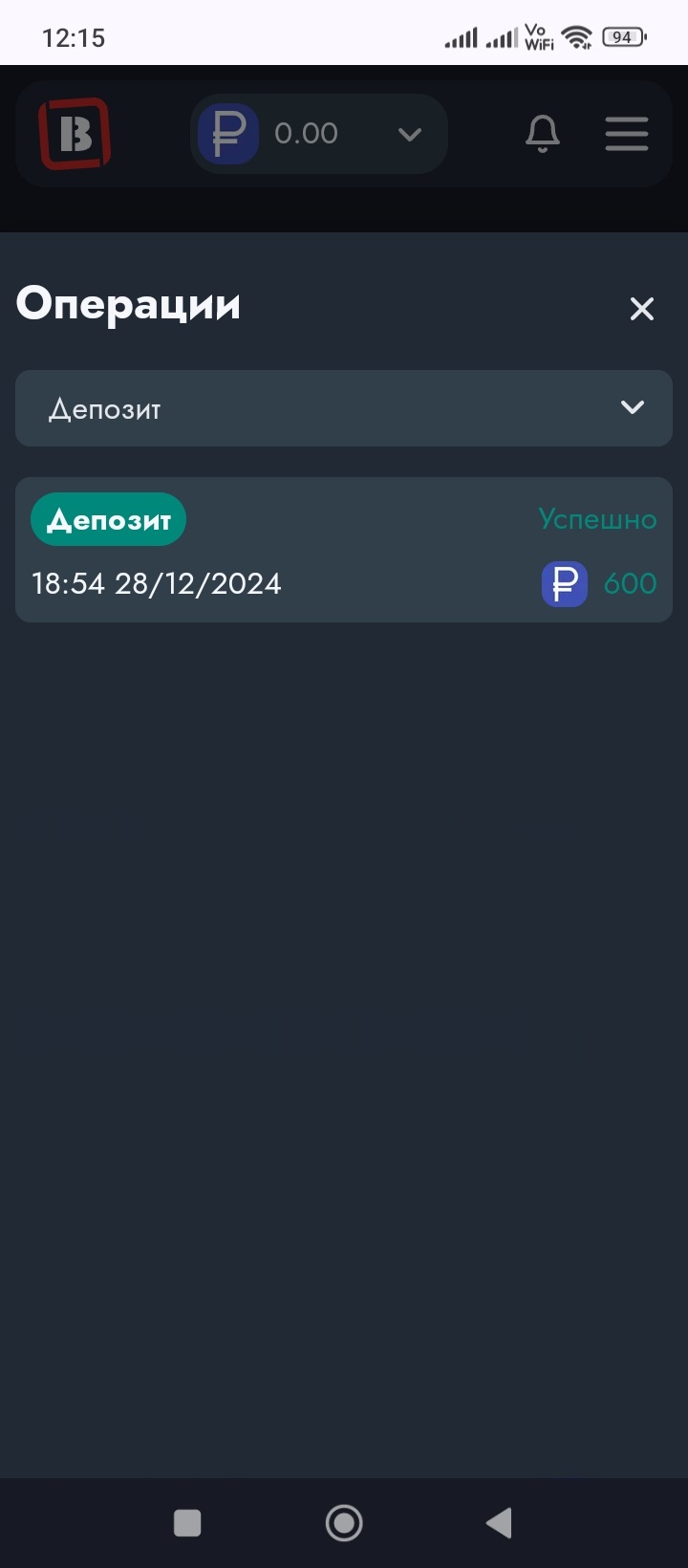Expand the ruble balance selector

click(x=319, y=134)
